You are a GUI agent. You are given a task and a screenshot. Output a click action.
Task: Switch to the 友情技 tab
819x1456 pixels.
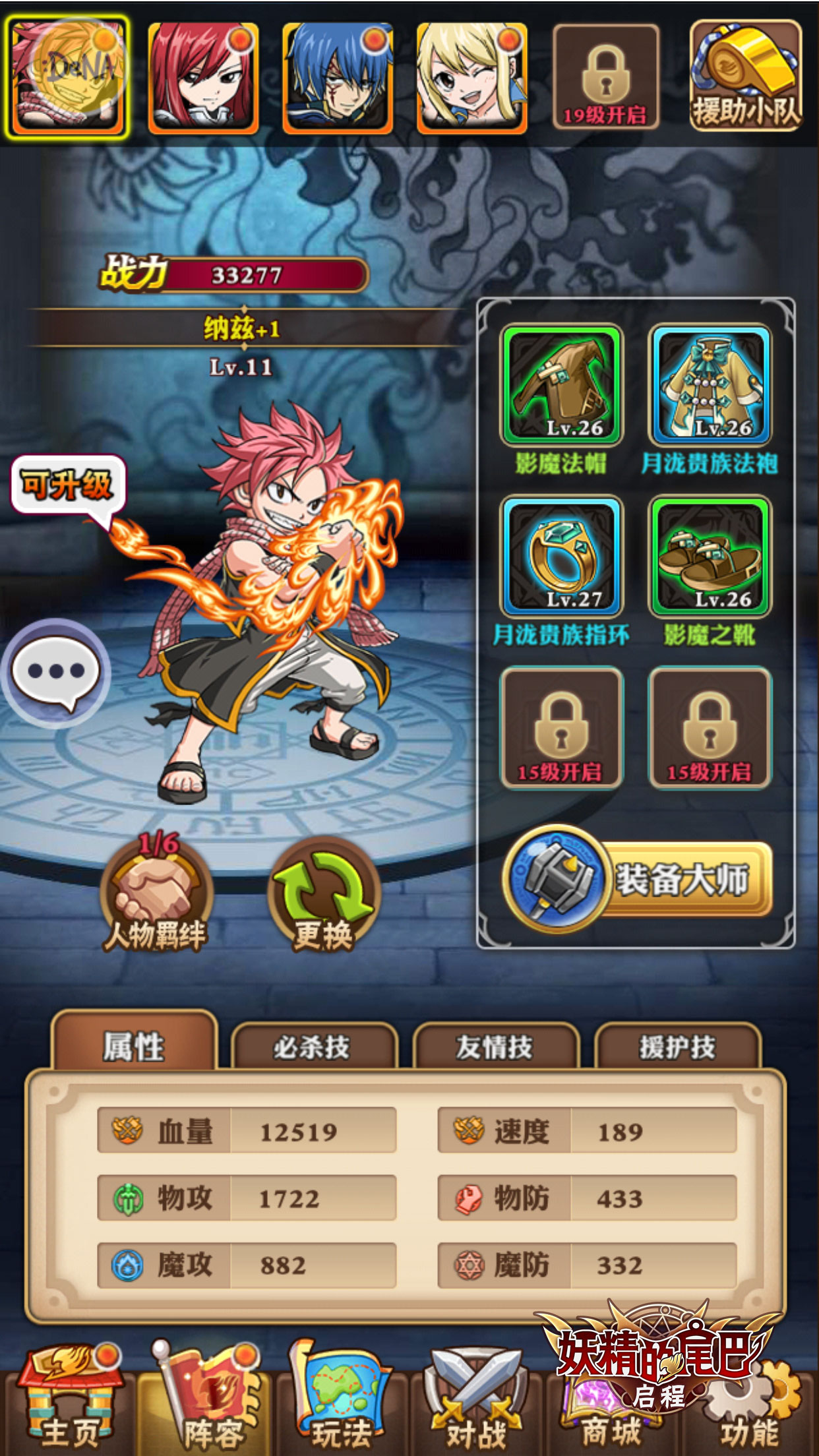click(x=495, y=1046)
